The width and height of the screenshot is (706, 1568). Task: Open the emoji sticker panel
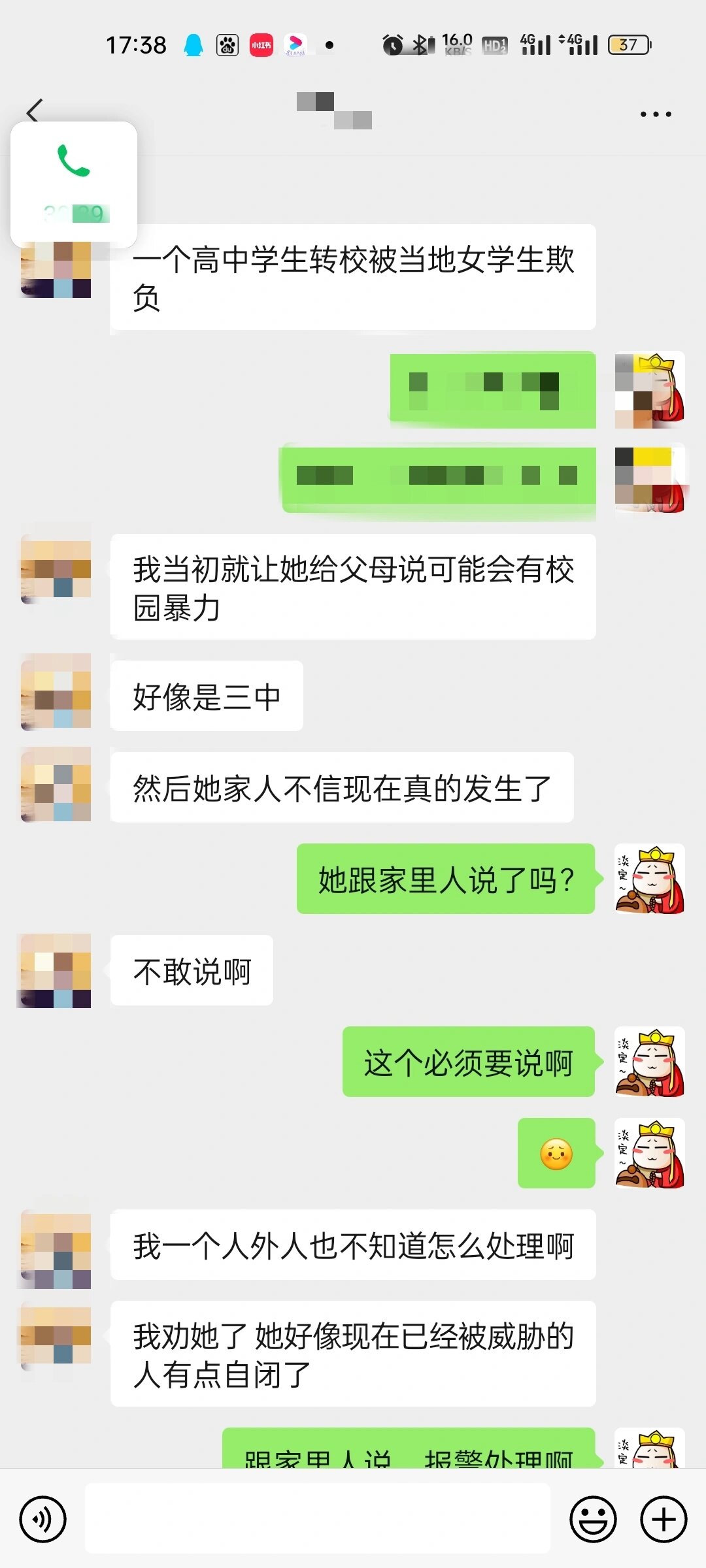click(x=593, y=1519)
